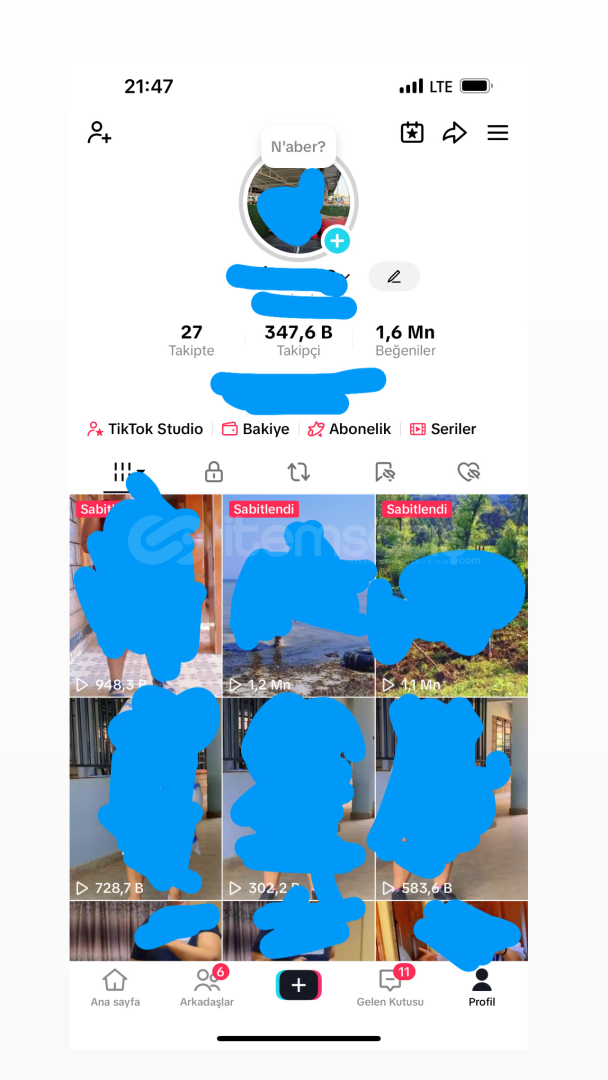The width and height of the screenshot is (608, 1080).
Task: Open Bakiye balance
Action: (x=256, y=429)
